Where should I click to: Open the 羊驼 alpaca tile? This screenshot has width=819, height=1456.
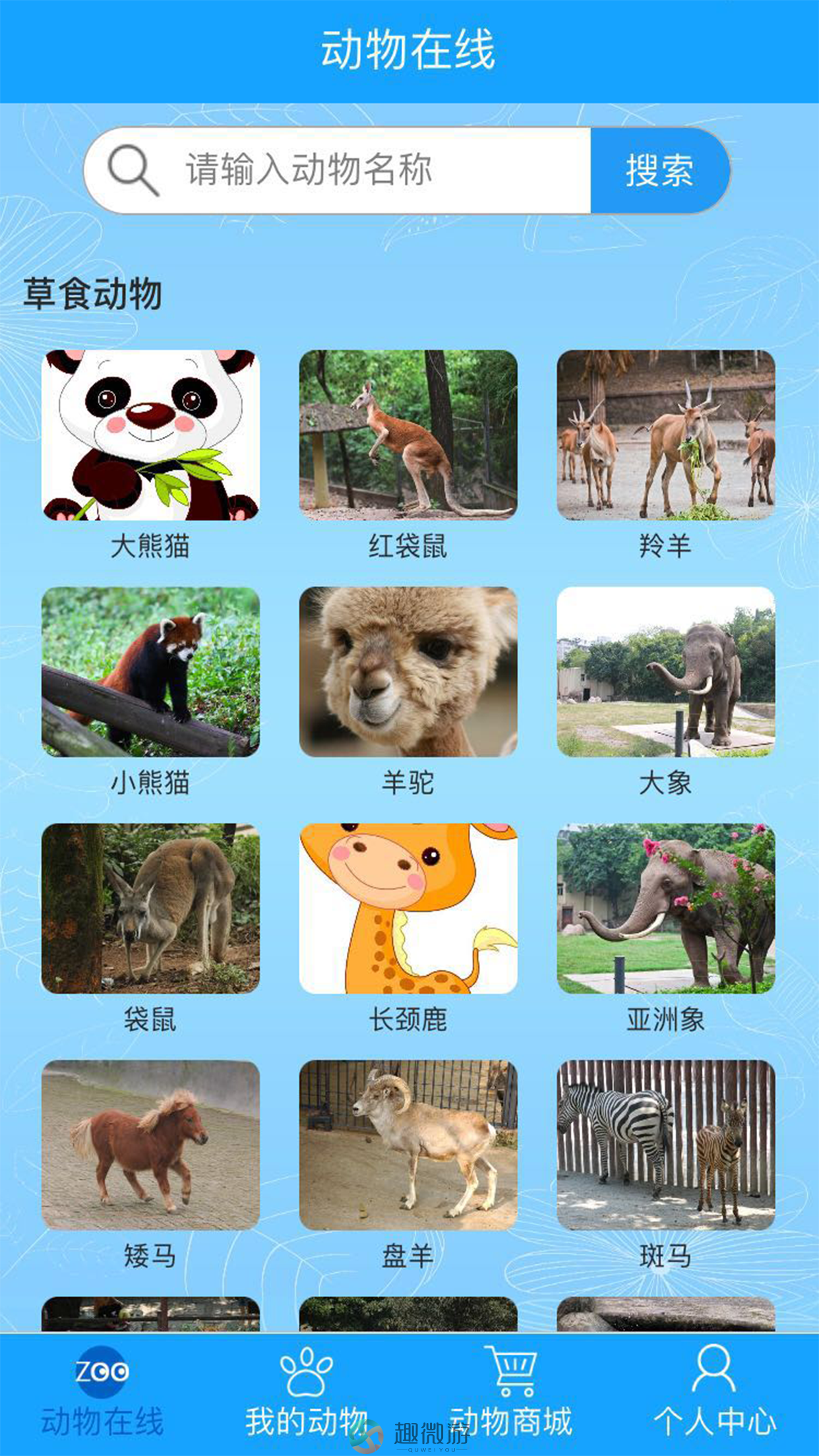[x=408, y=672]
